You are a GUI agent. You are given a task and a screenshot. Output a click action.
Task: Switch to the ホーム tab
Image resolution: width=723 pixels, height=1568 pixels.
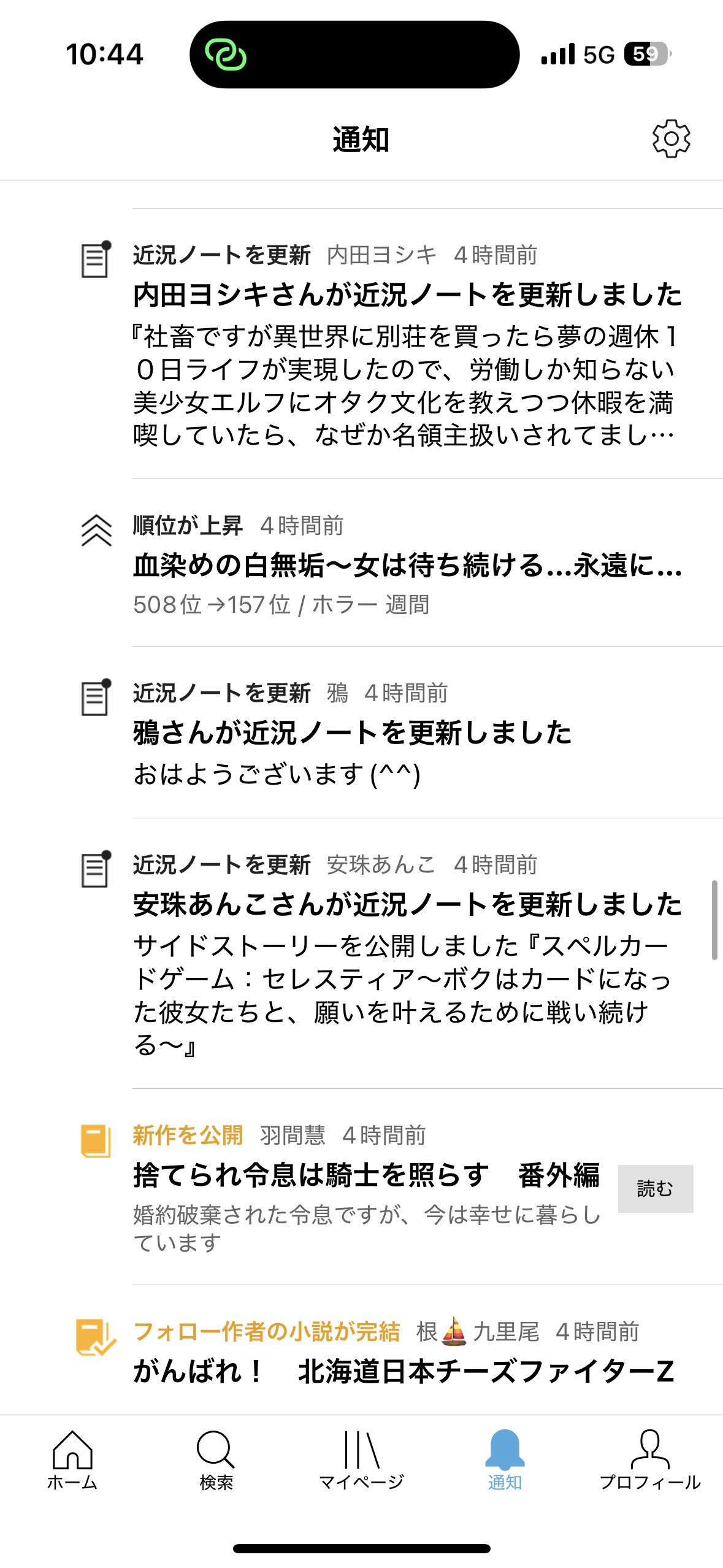pyautogui.click(x=72, y=1460)
